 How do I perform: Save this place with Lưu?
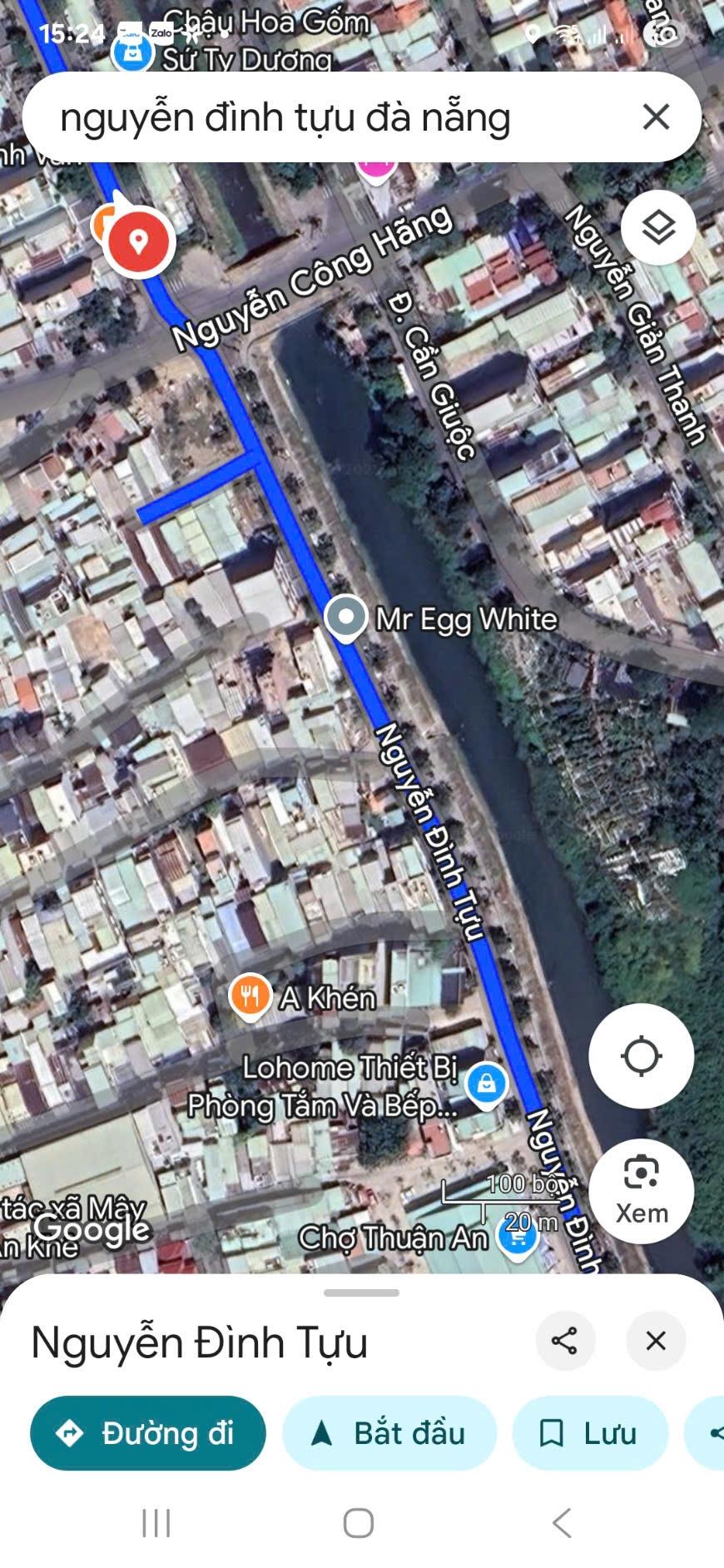(590, 1433)
